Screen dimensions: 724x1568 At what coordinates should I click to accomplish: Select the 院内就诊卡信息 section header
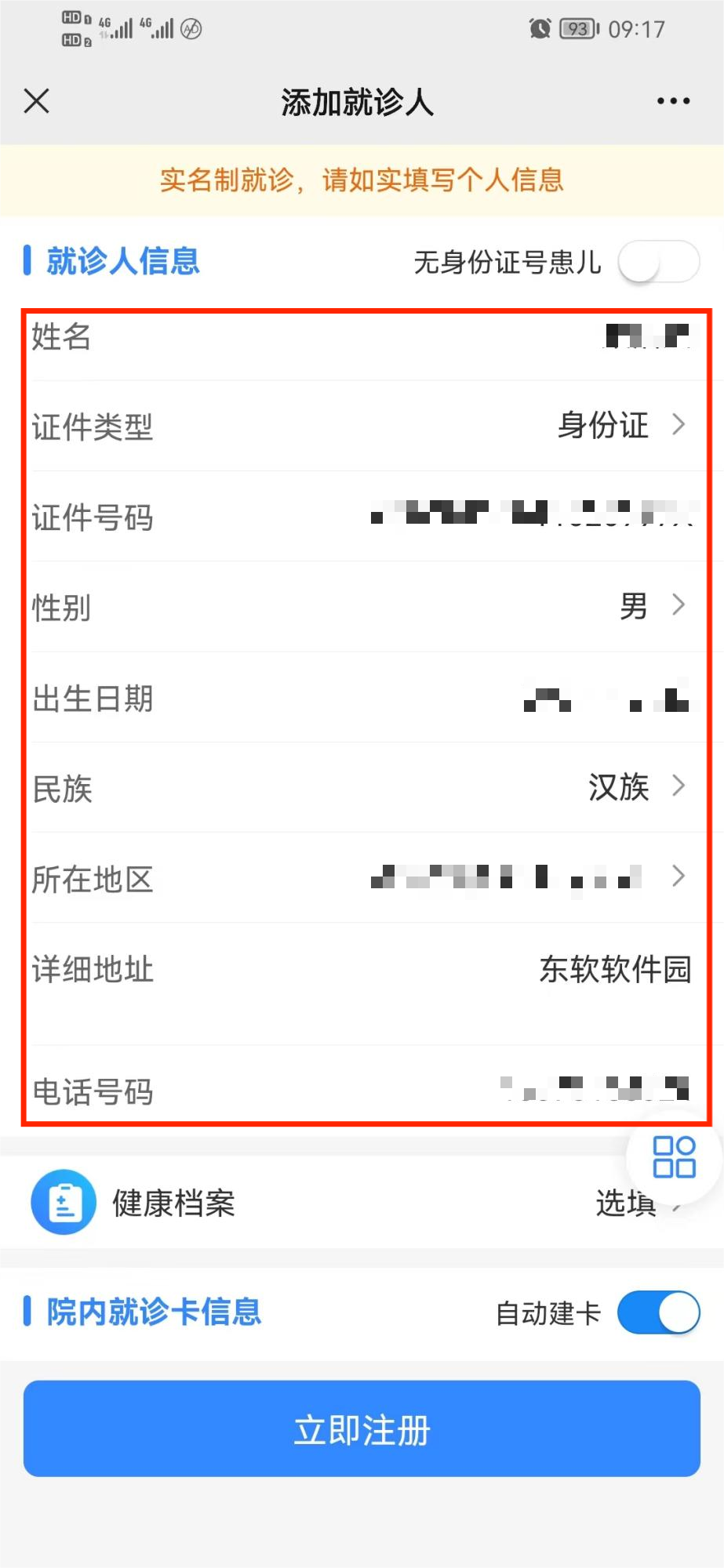145,1311
